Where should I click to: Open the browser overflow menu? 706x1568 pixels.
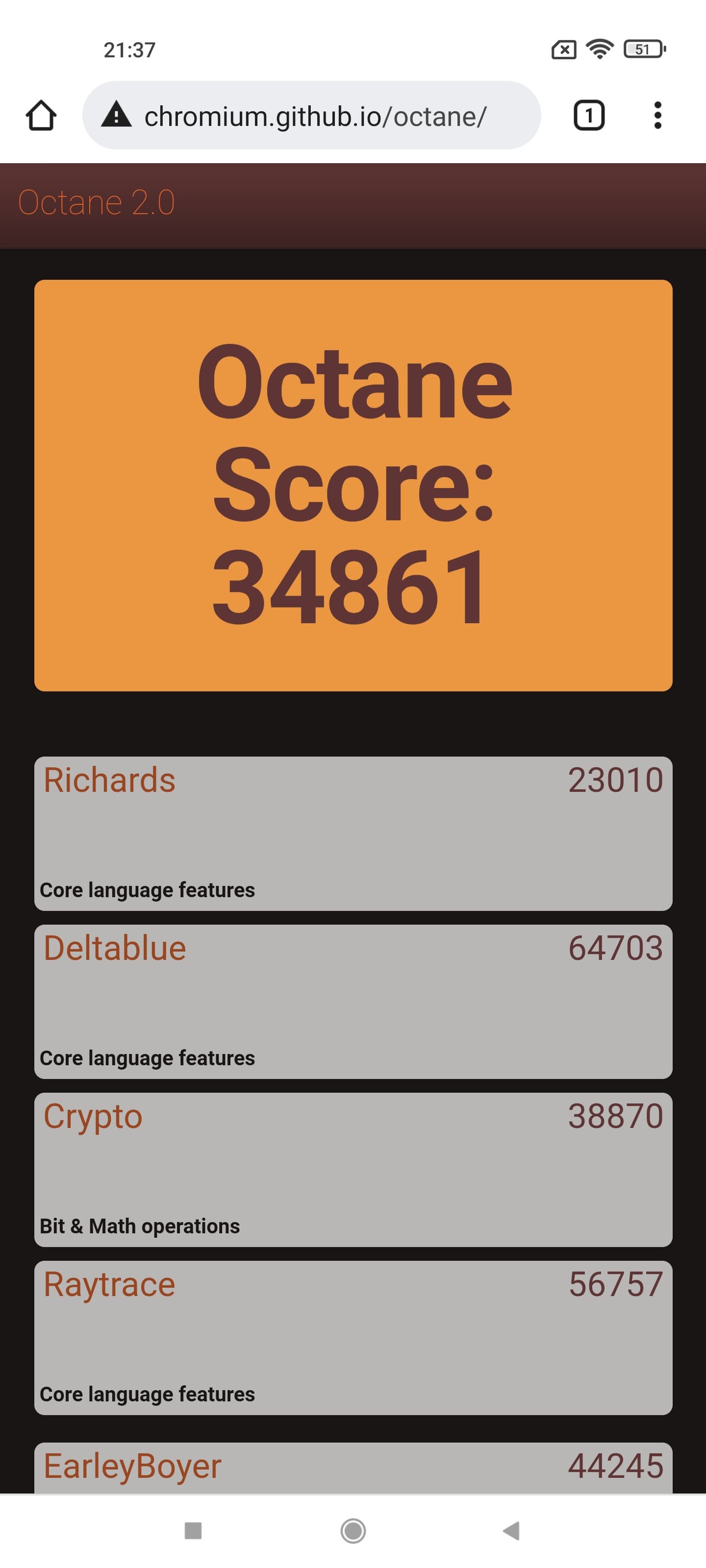click(x=656, y=116)
